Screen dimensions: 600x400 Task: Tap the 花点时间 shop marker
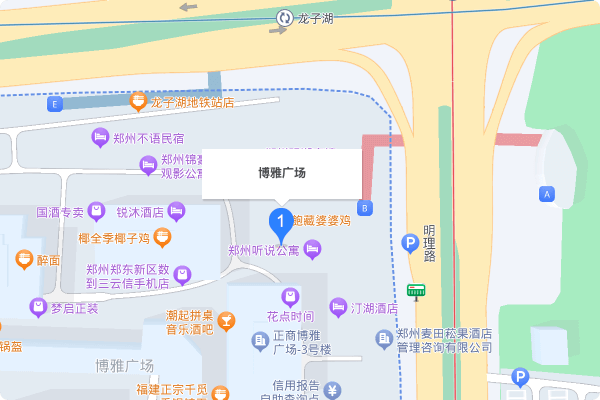point(290,296)
